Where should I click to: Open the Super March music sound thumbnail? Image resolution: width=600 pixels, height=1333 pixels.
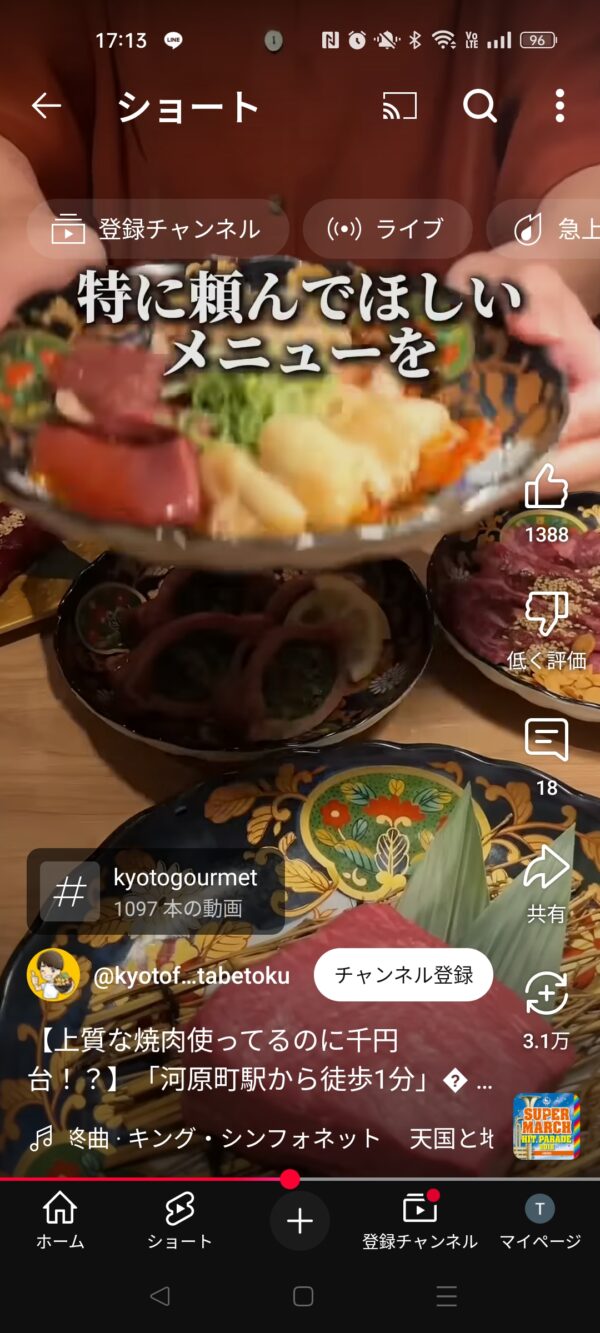click(546, 1126)
